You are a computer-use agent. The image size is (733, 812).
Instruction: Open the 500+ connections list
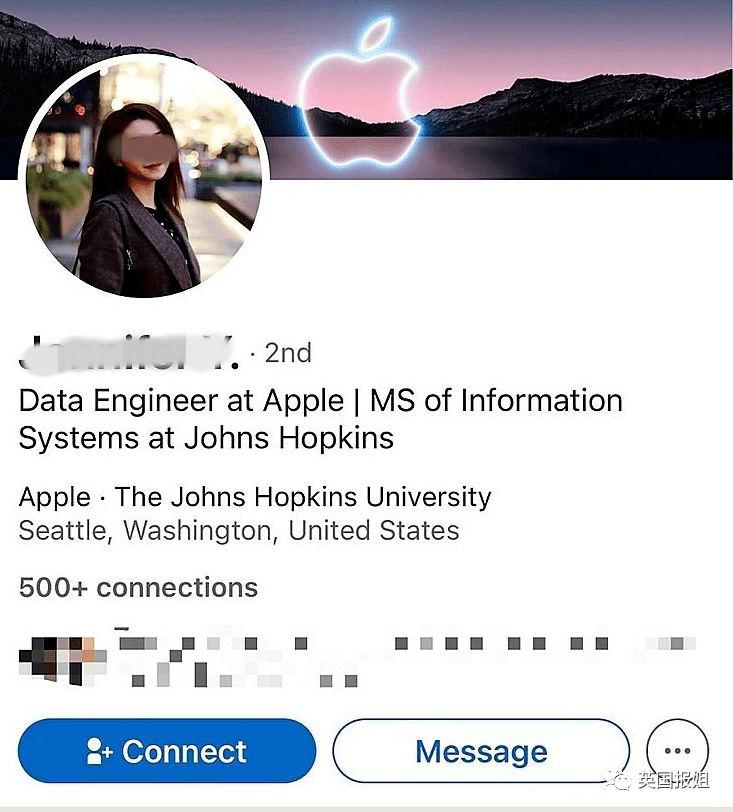click(x=138, y=587)
